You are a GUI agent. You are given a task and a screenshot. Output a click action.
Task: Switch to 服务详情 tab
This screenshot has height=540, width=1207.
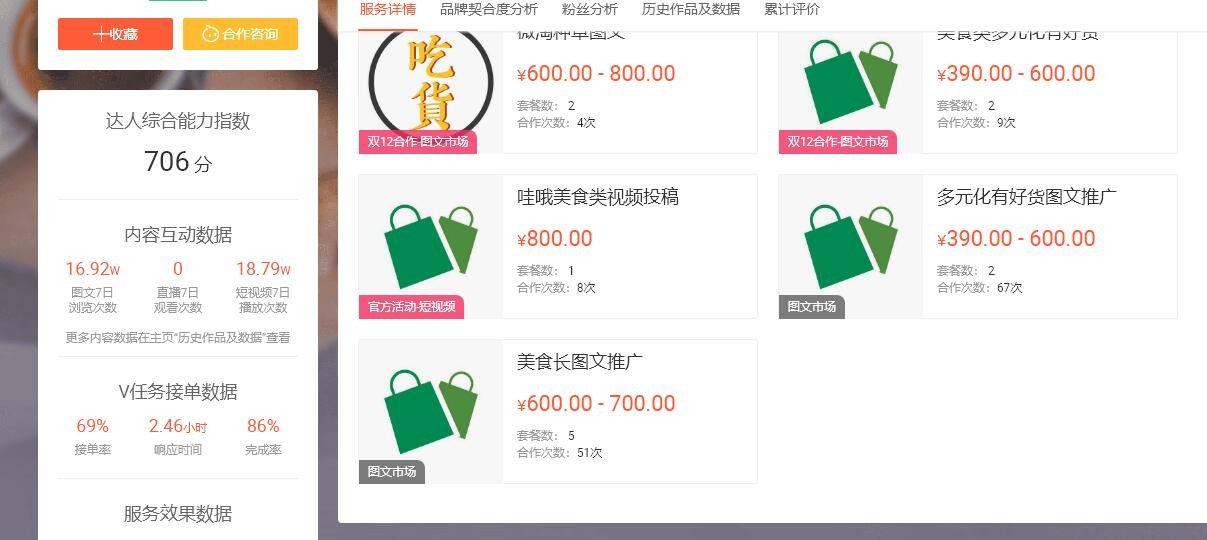tap(387, 10)
